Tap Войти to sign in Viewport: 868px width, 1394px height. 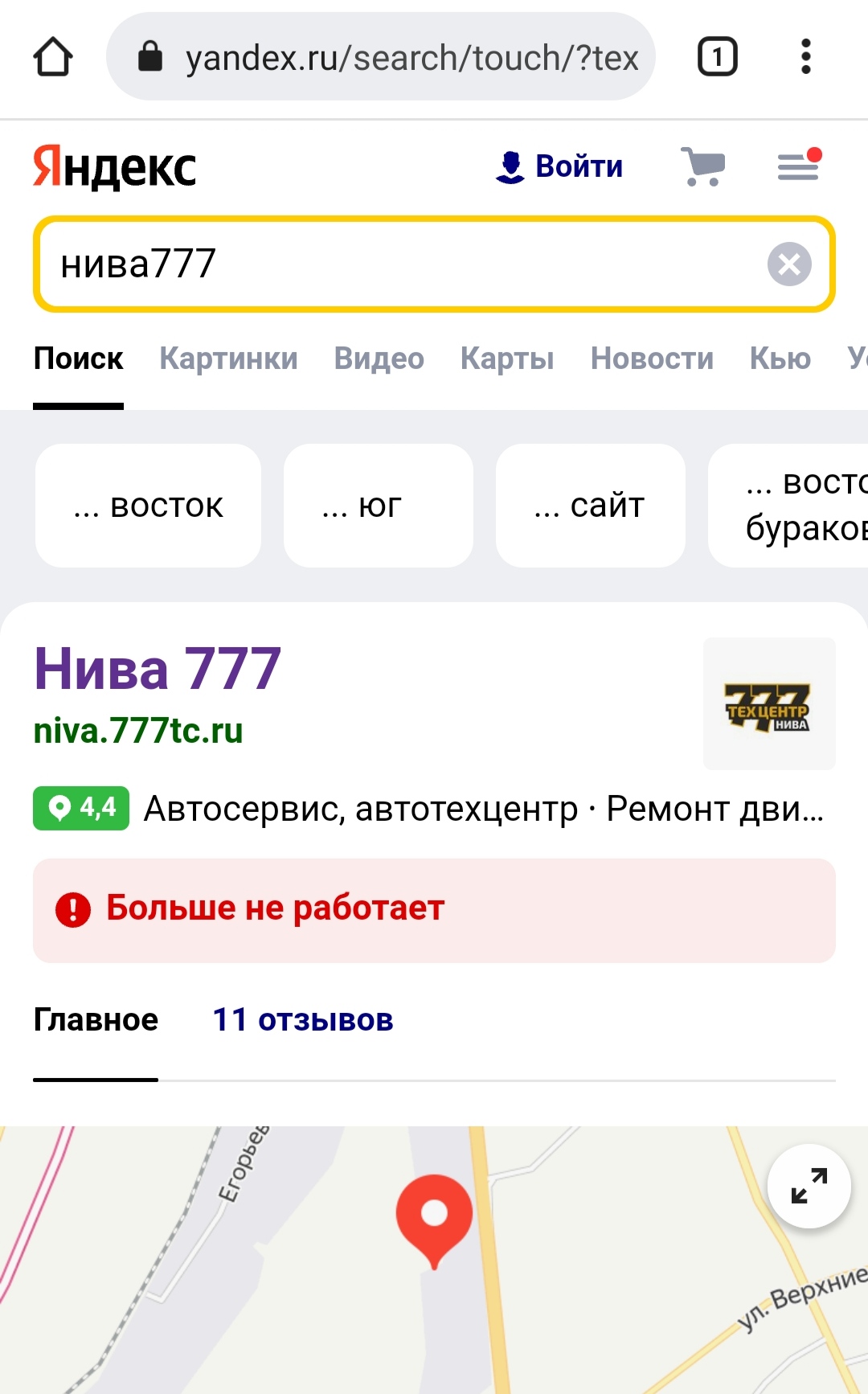point(559,166)
